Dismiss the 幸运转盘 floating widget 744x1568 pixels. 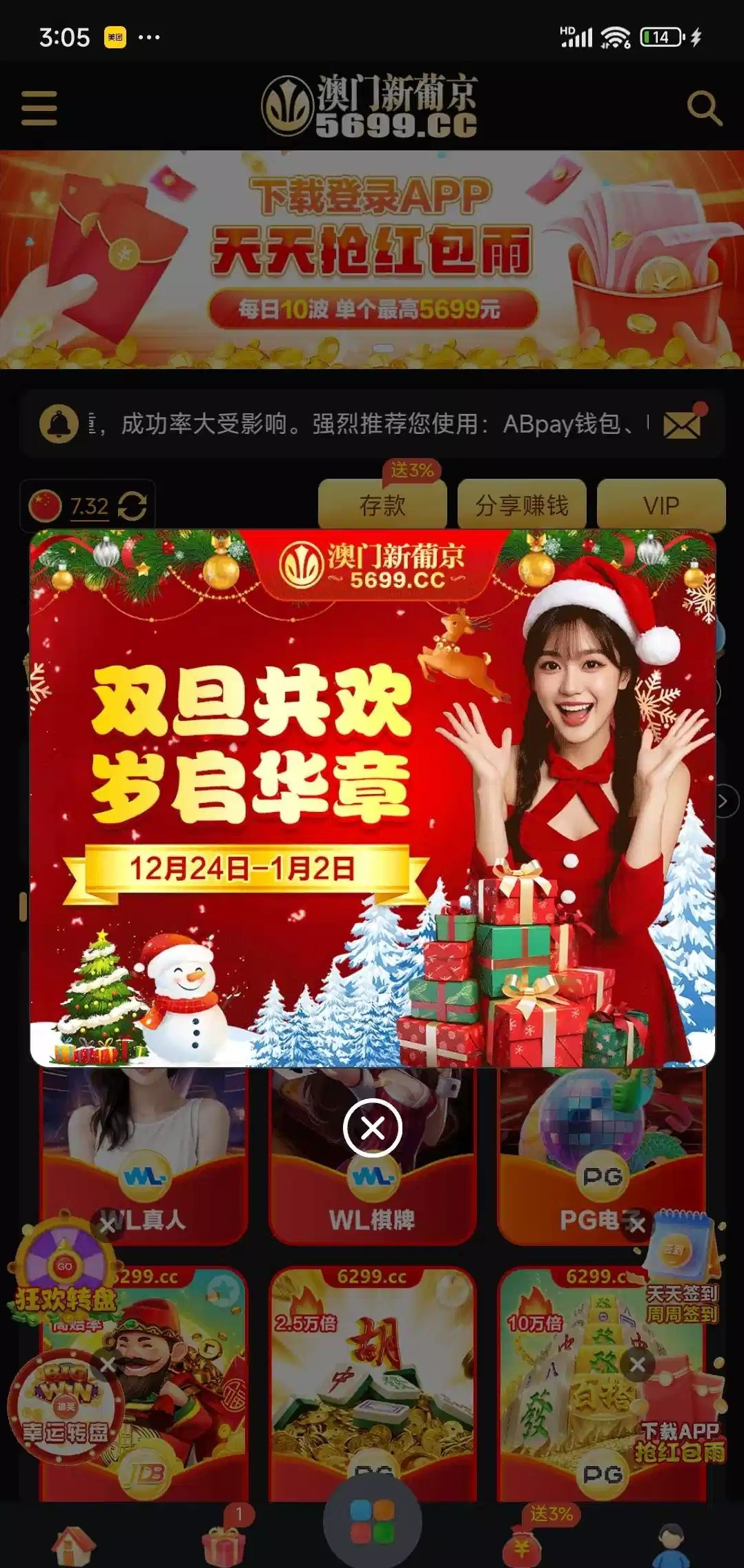click(107, 1364)
